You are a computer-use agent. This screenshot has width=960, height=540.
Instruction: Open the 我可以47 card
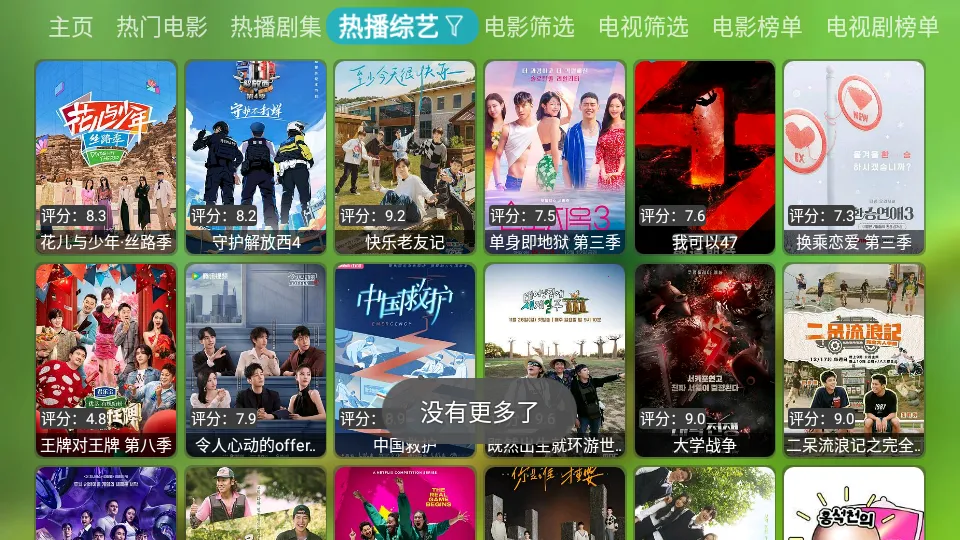click(705, 157)
